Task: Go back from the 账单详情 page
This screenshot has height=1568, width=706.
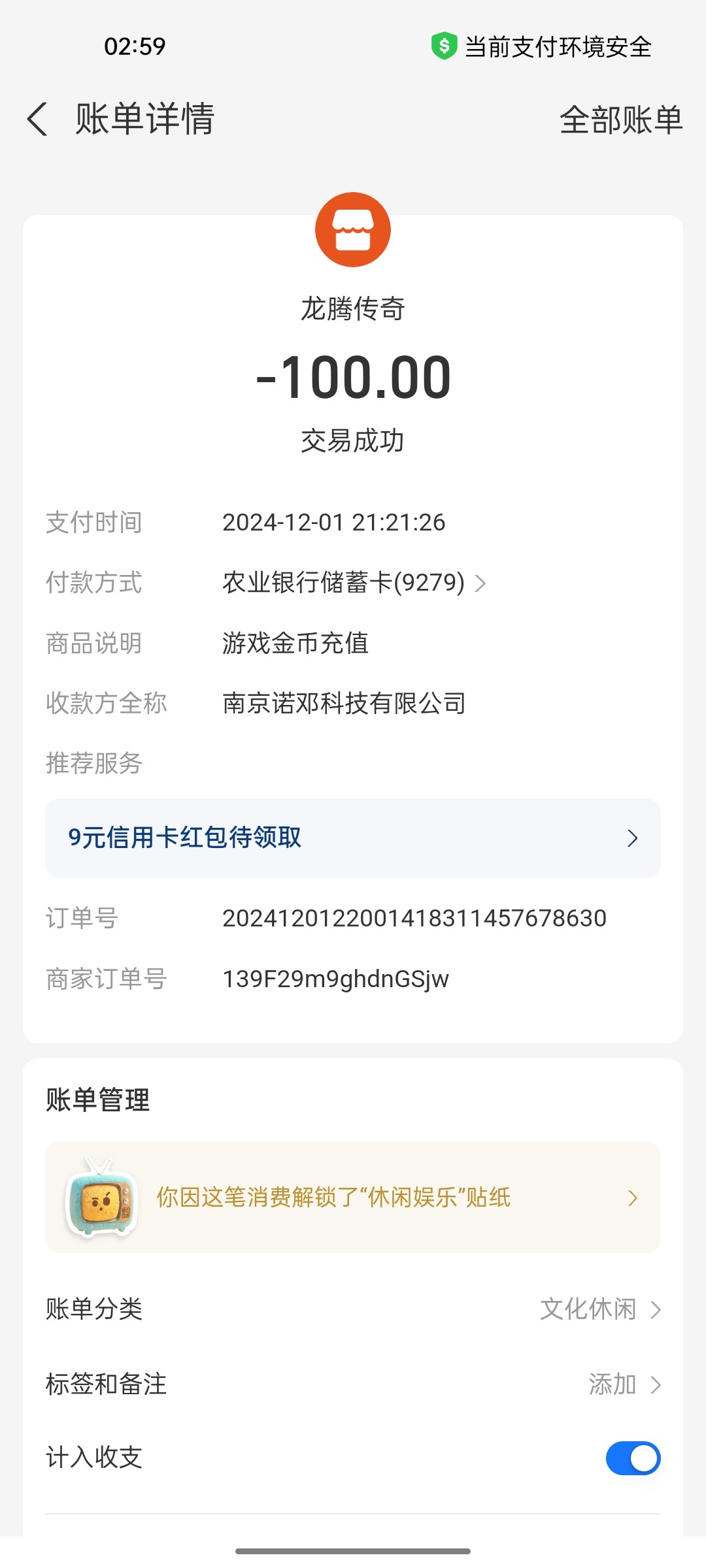Action: tap(38, 120)
